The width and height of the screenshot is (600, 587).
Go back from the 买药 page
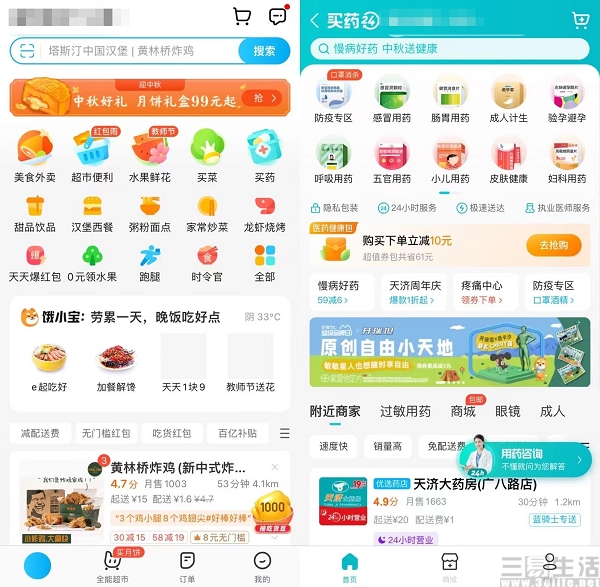click(x=314, y=21)
